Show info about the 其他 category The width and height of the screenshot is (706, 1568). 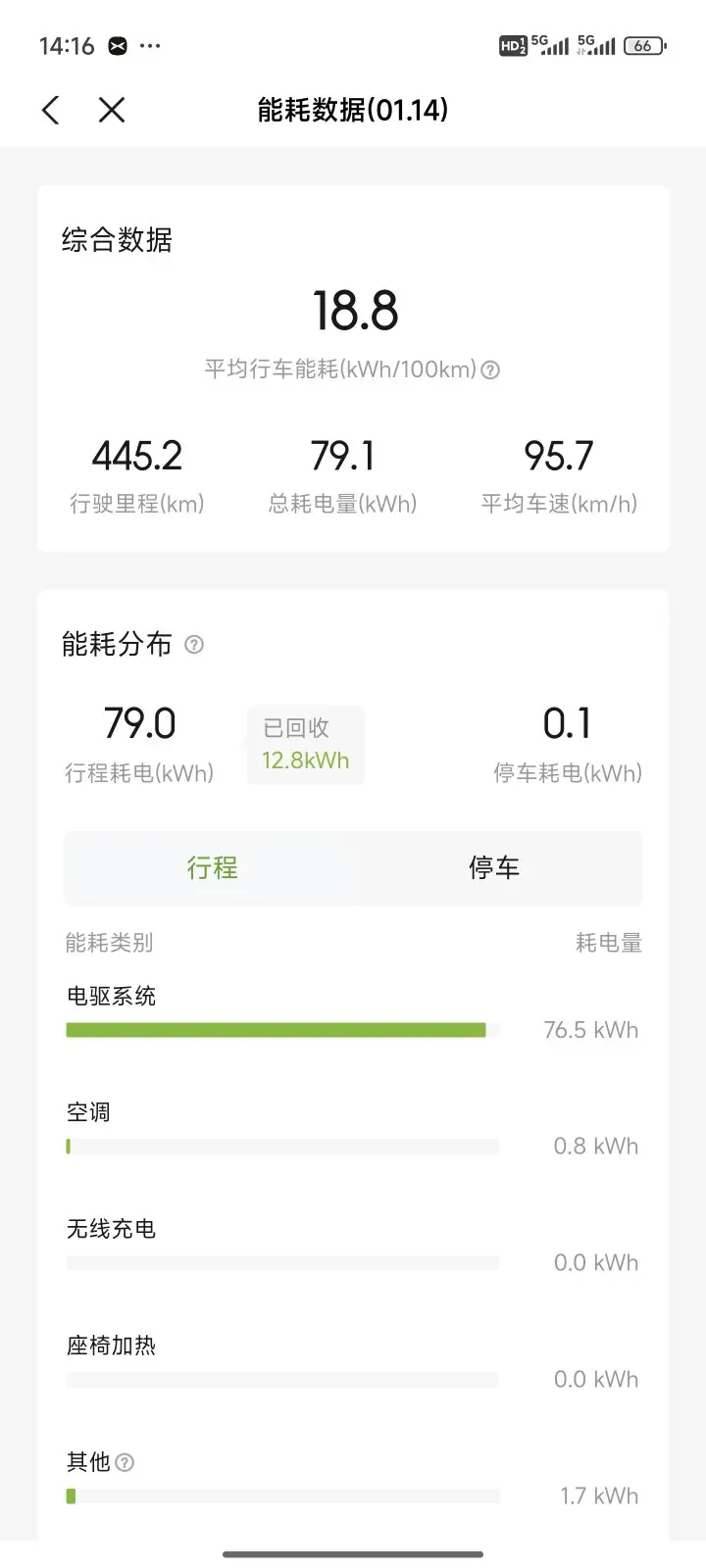pos(125,1462)
